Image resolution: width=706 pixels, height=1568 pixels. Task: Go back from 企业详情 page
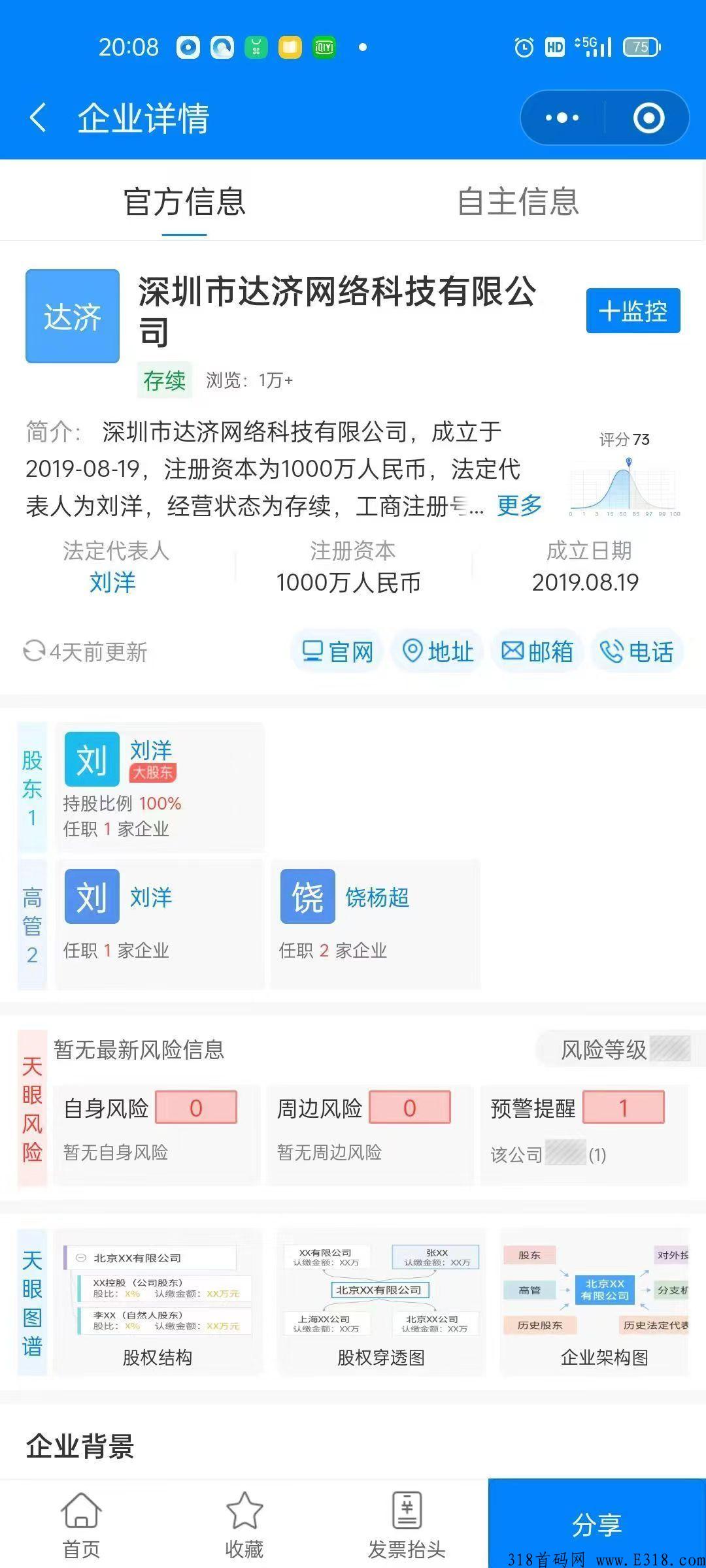click(x=38, y=118)
